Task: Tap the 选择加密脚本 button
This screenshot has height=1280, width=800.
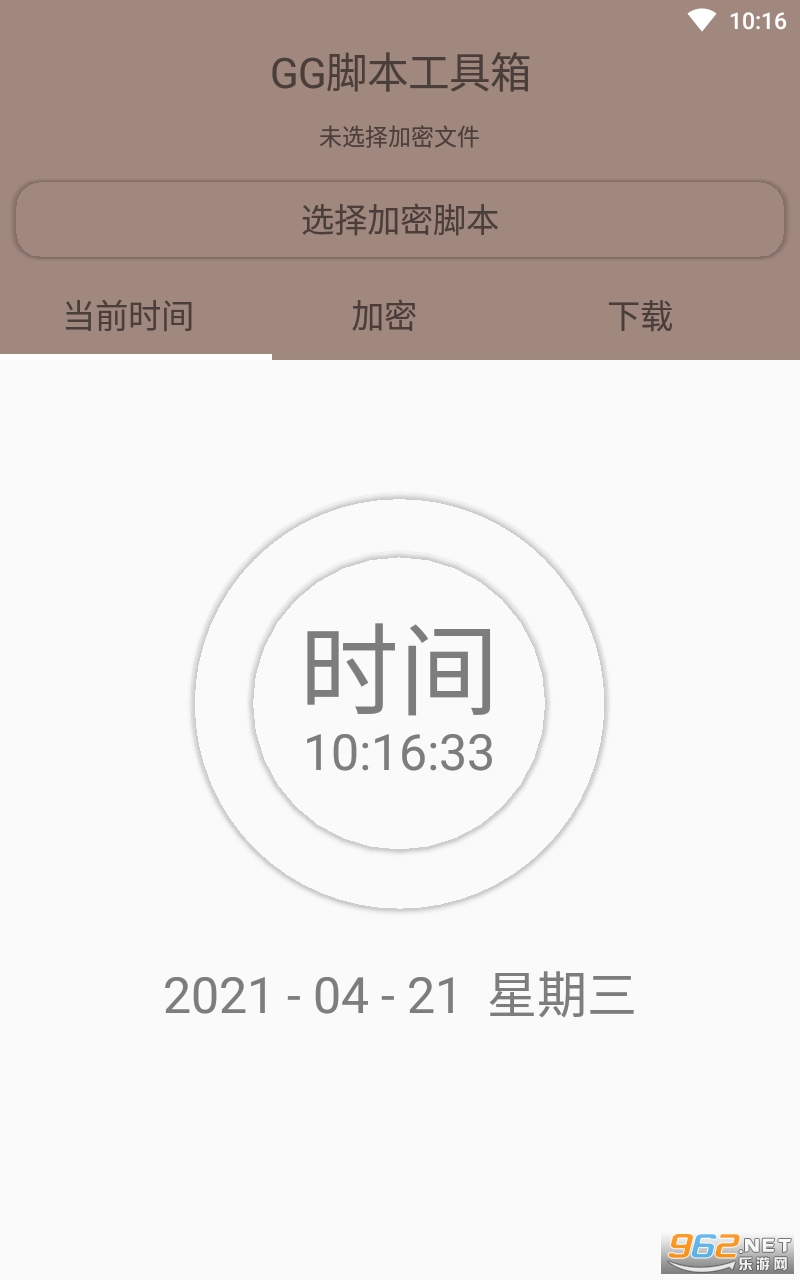Action: click(400, 220)
